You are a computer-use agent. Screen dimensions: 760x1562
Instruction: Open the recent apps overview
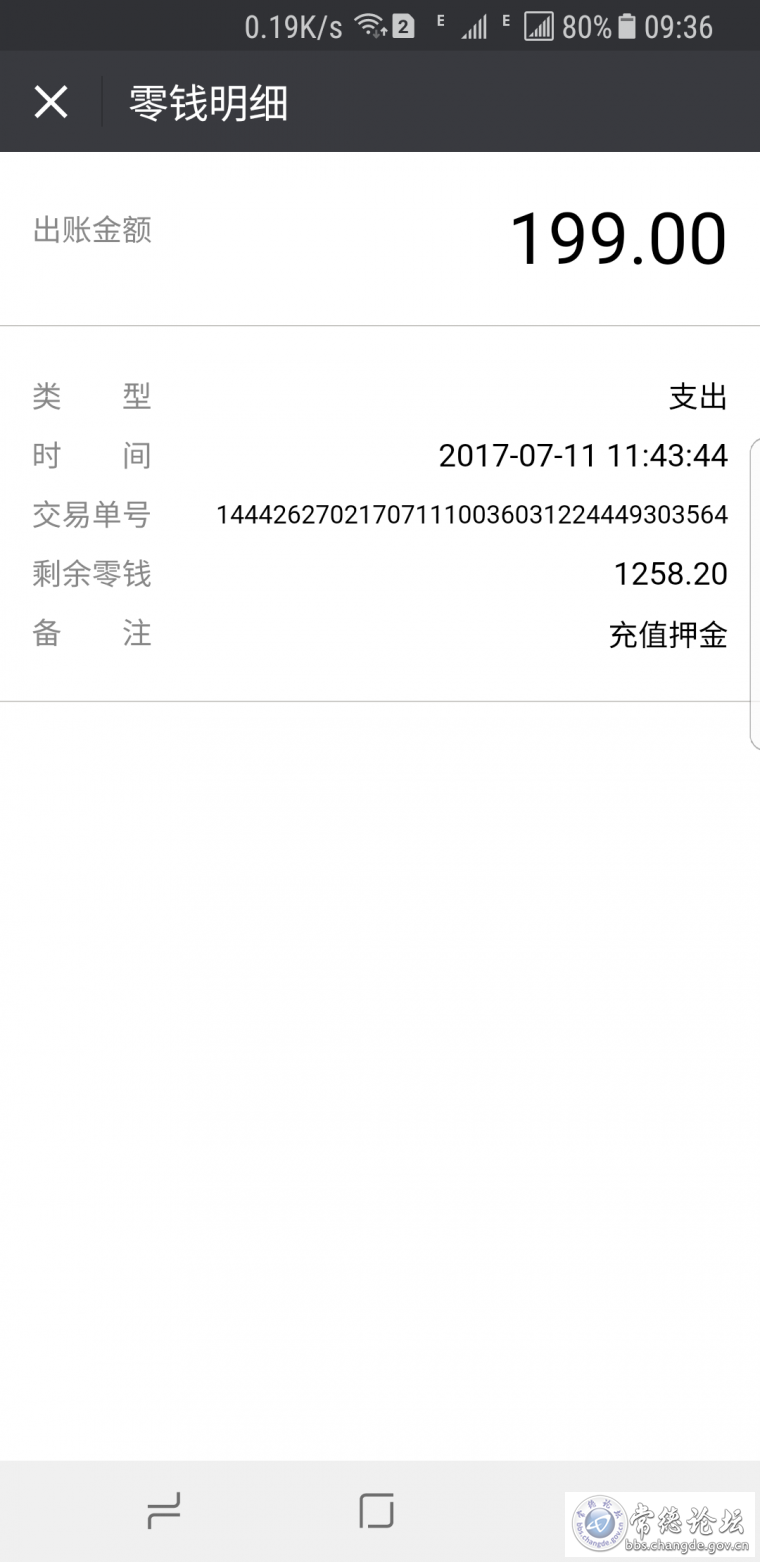pyautogui.click(x=164, y=1511)
